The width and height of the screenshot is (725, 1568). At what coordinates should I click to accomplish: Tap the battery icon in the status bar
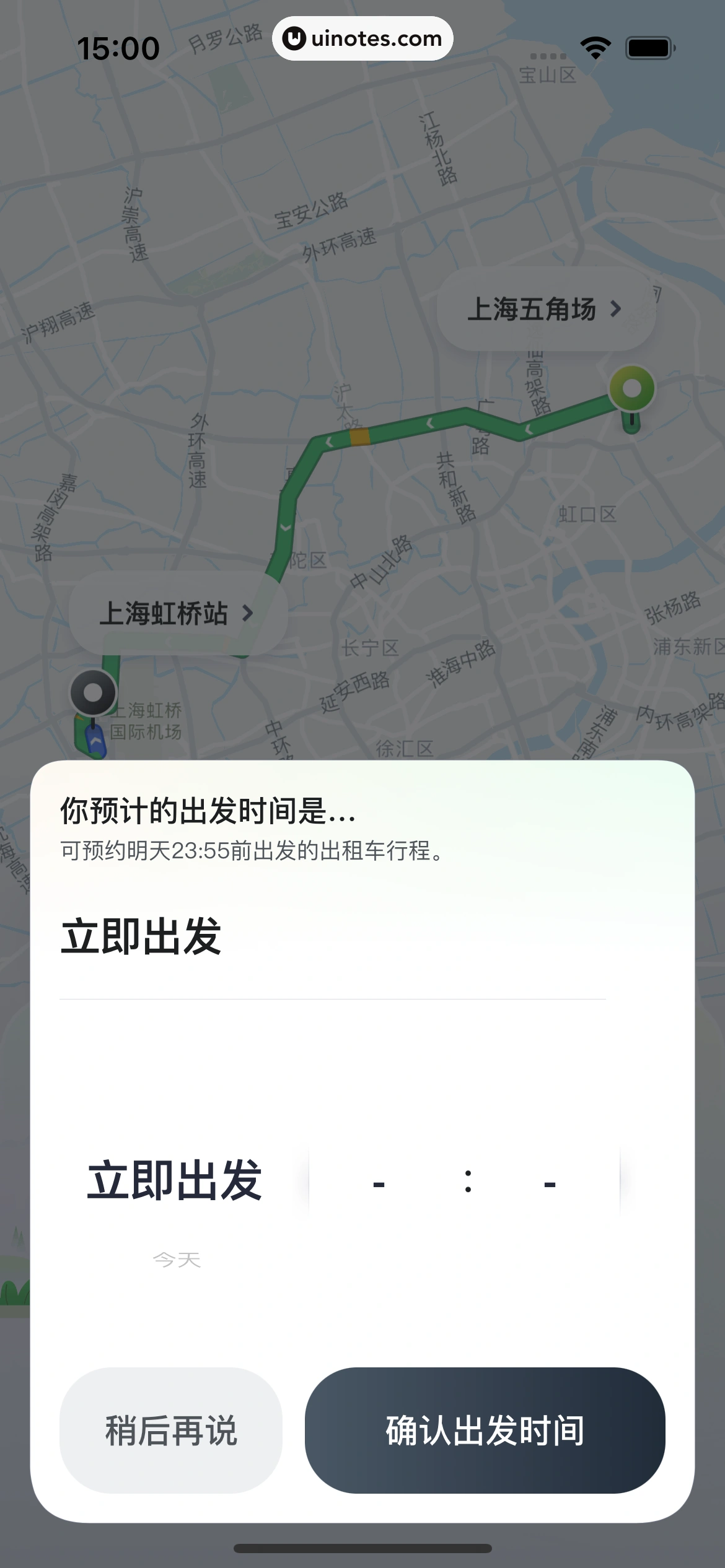[649, 45]
